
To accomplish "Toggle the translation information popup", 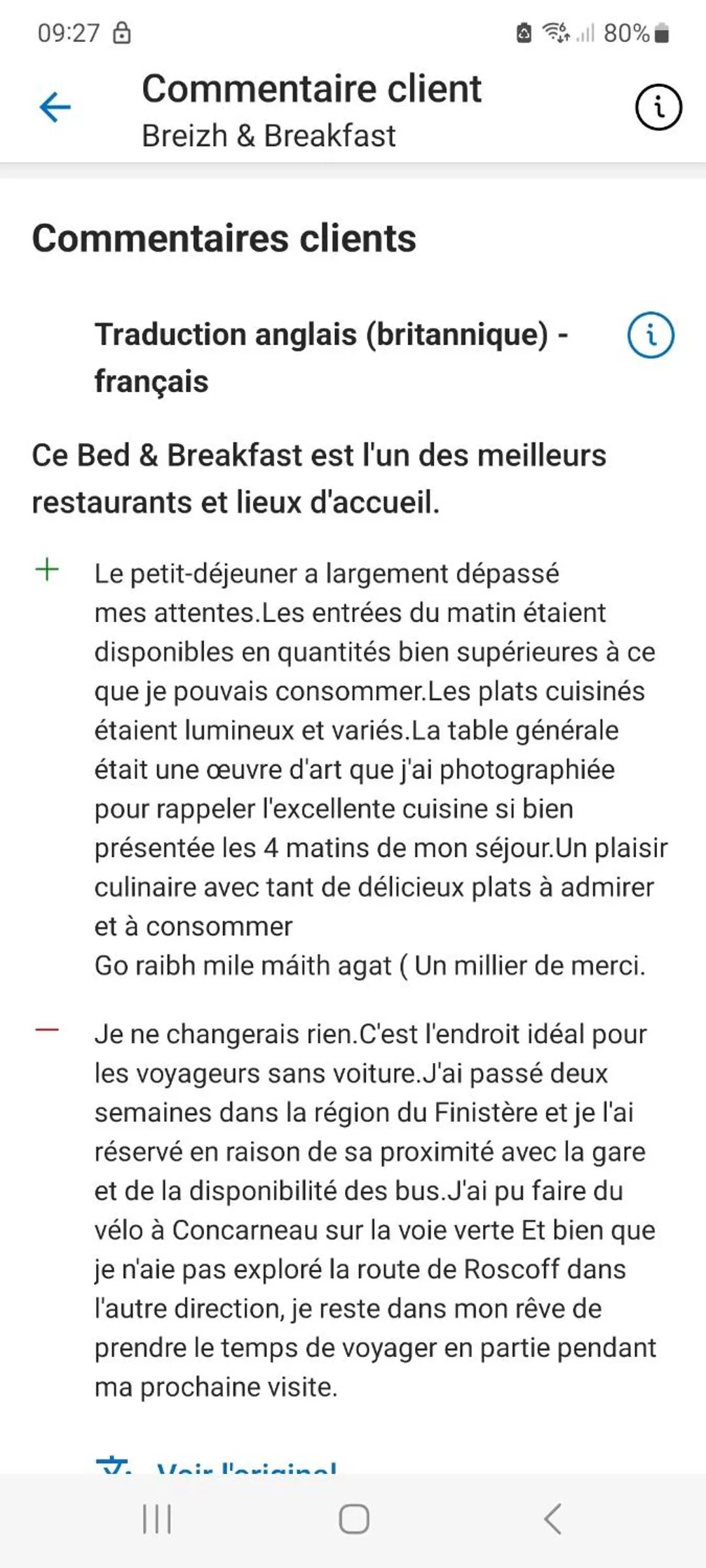I will 649,335.
